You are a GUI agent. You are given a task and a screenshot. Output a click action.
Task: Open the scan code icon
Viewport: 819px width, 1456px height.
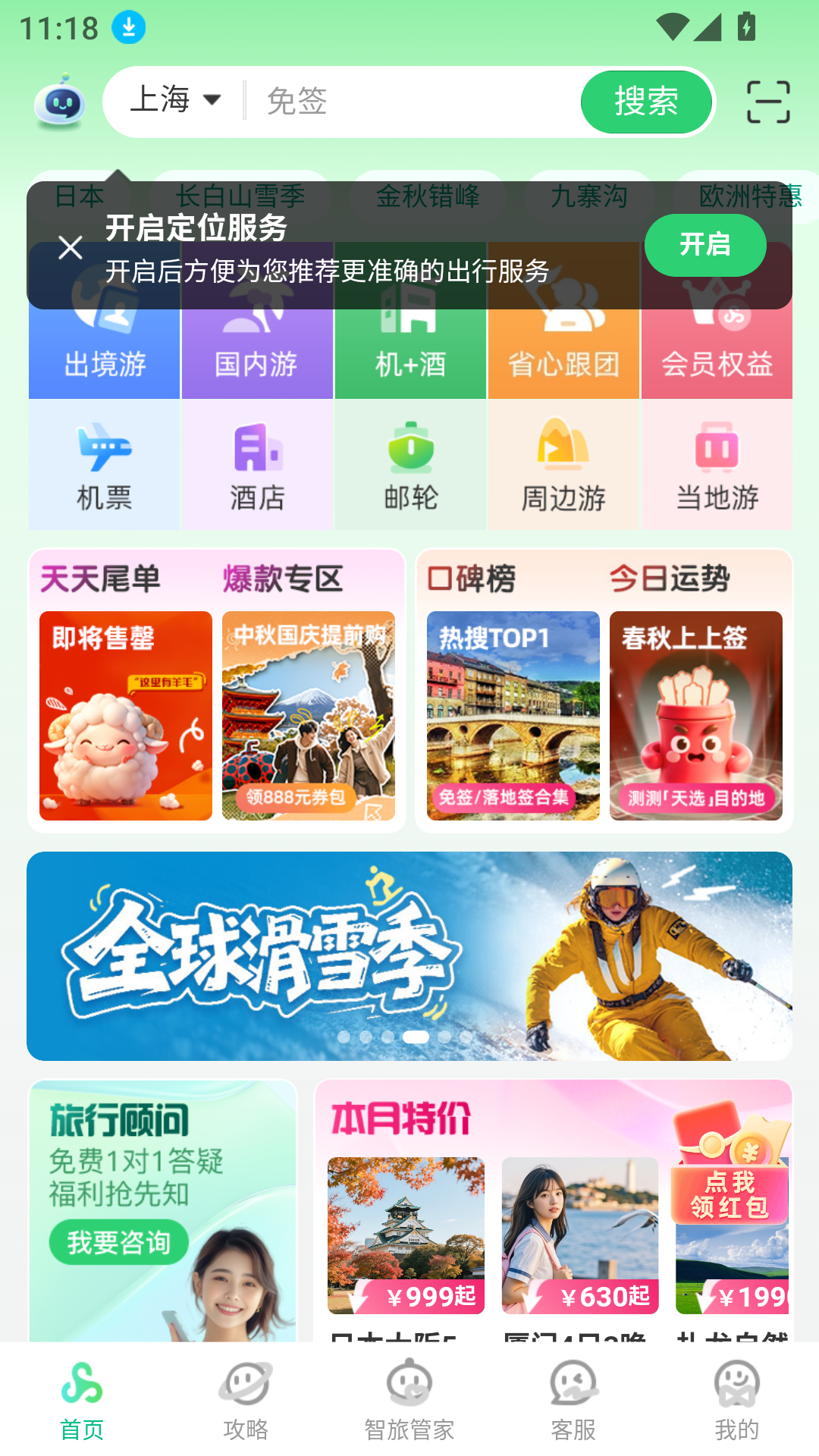click(x=768, y=102)
